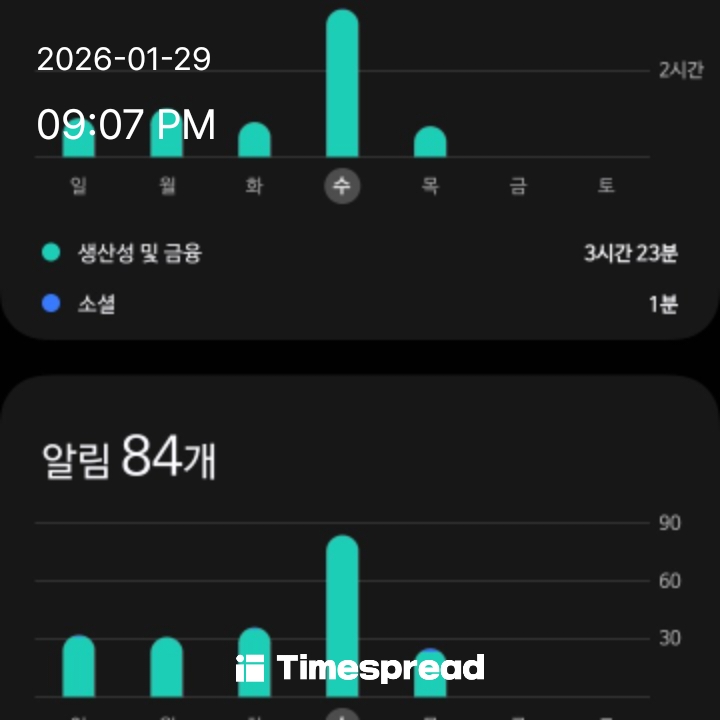720x720 pixels.
Task: Select 화 in the screen time chart
Action: [x=254, y=186]
